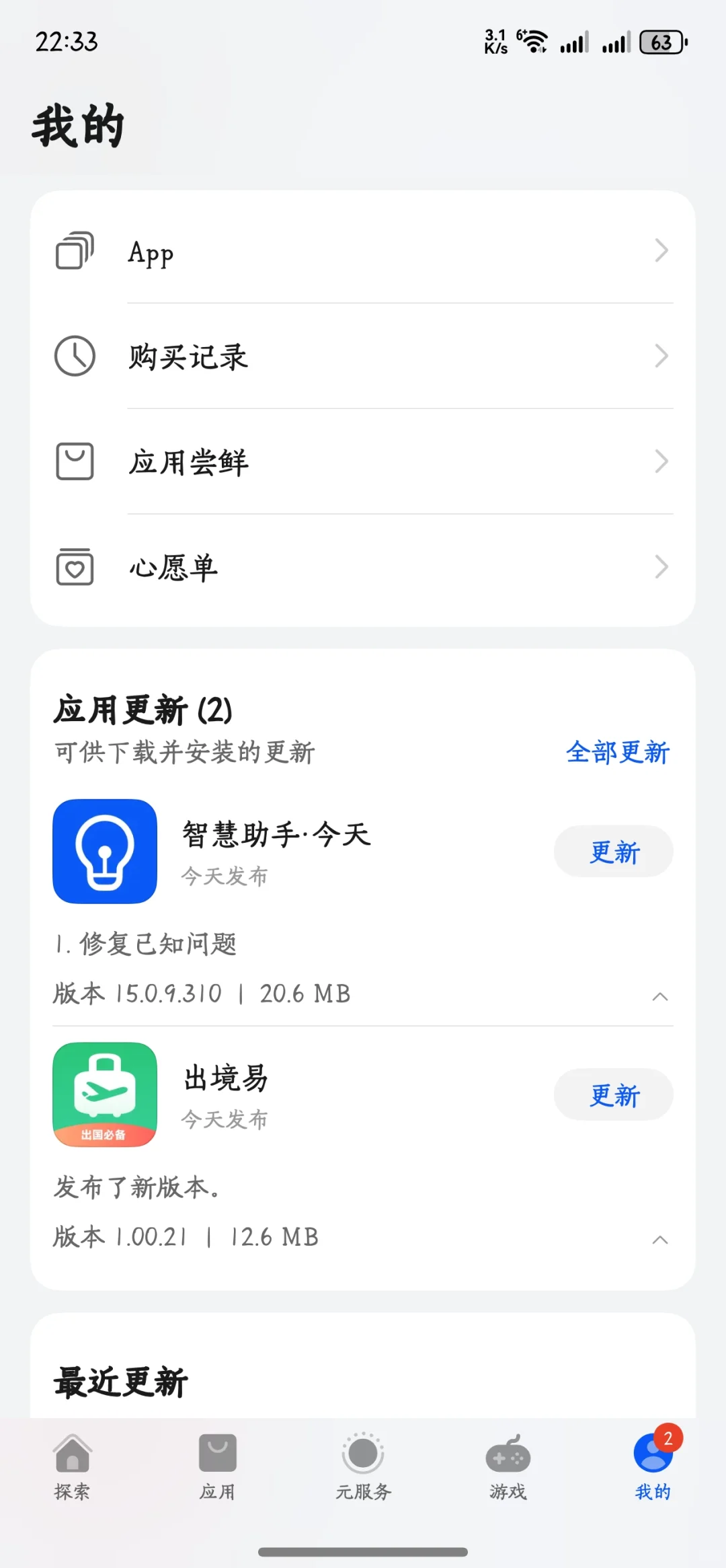Collapse 出境易 update details

[659, 1239]
